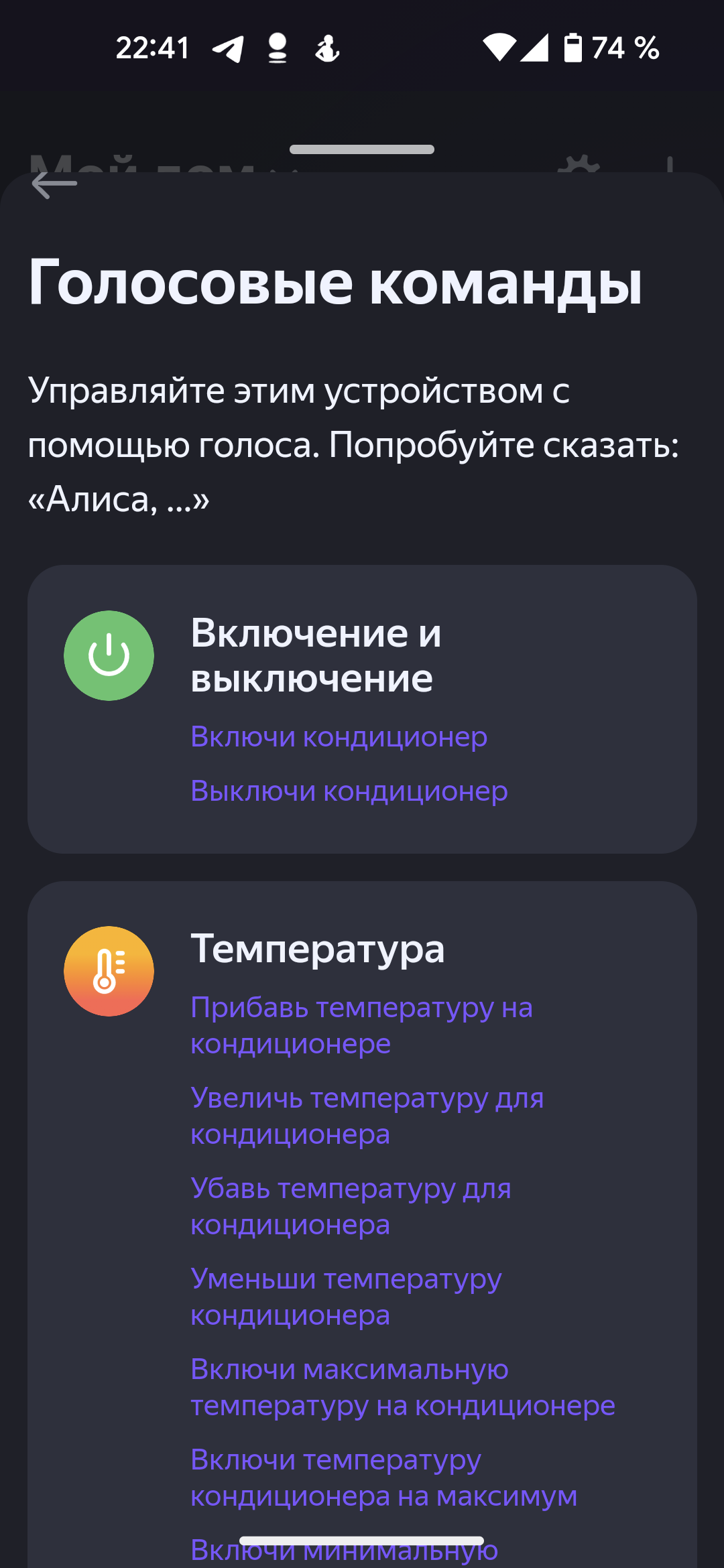Choose 'Увеличь температуру для кондиционера' command
724x1568 pixels.
pos(367,1116)
